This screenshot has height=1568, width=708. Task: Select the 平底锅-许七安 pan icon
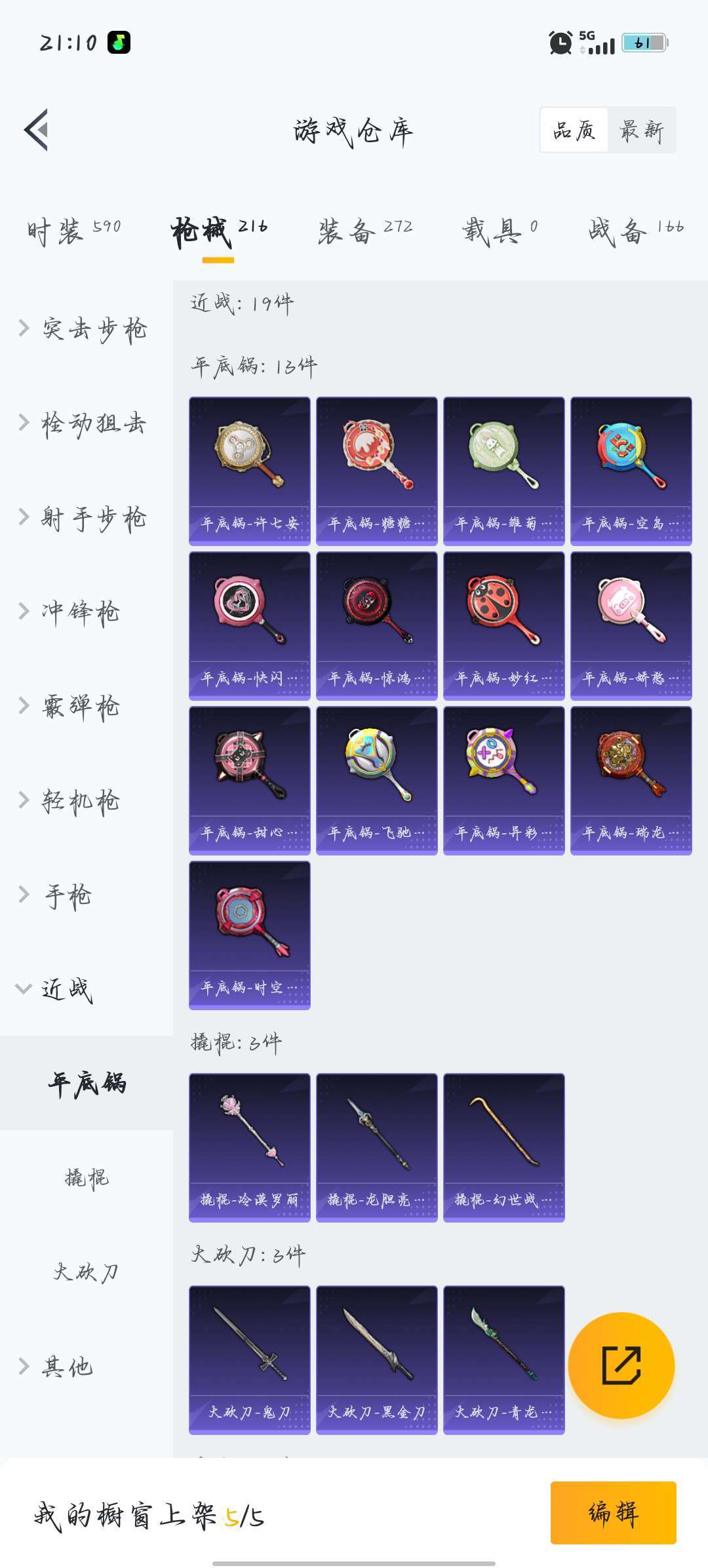(250, 469)
